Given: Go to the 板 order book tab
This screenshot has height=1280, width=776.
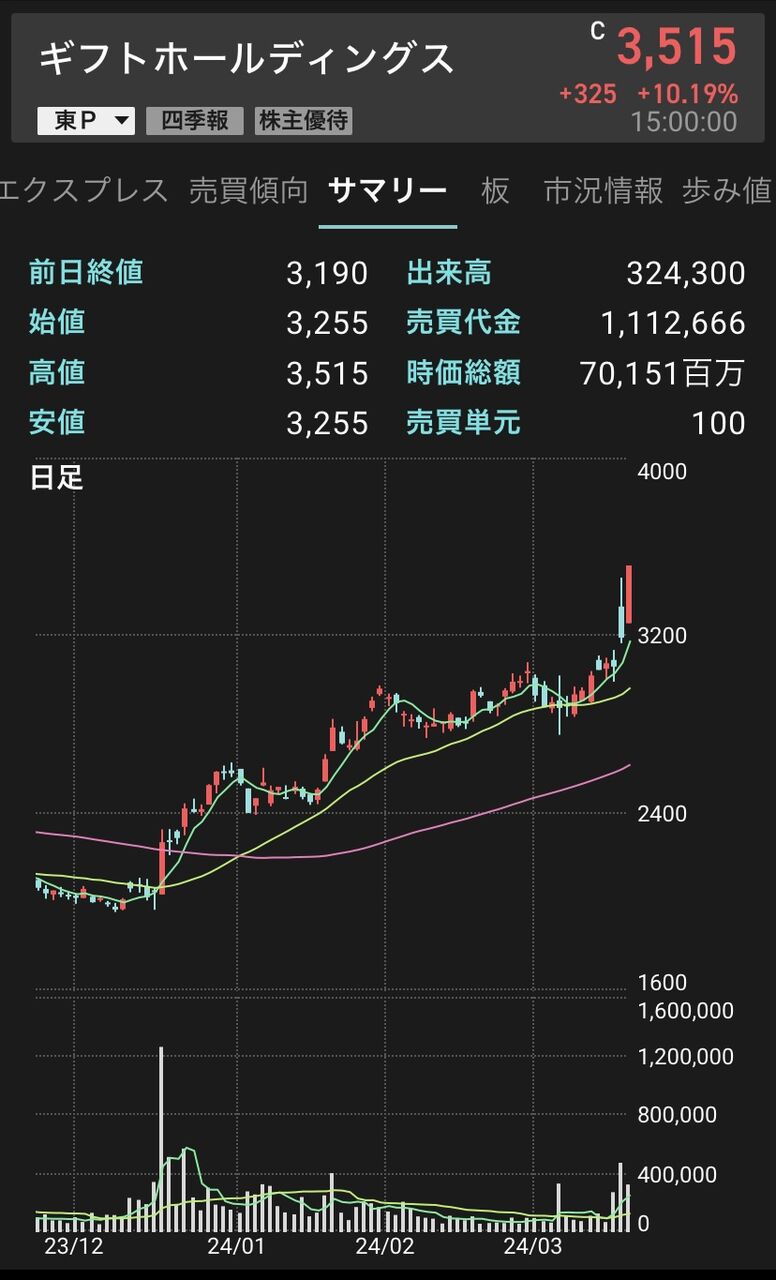Looking at the screenshot, I should [x=495, y=190].
